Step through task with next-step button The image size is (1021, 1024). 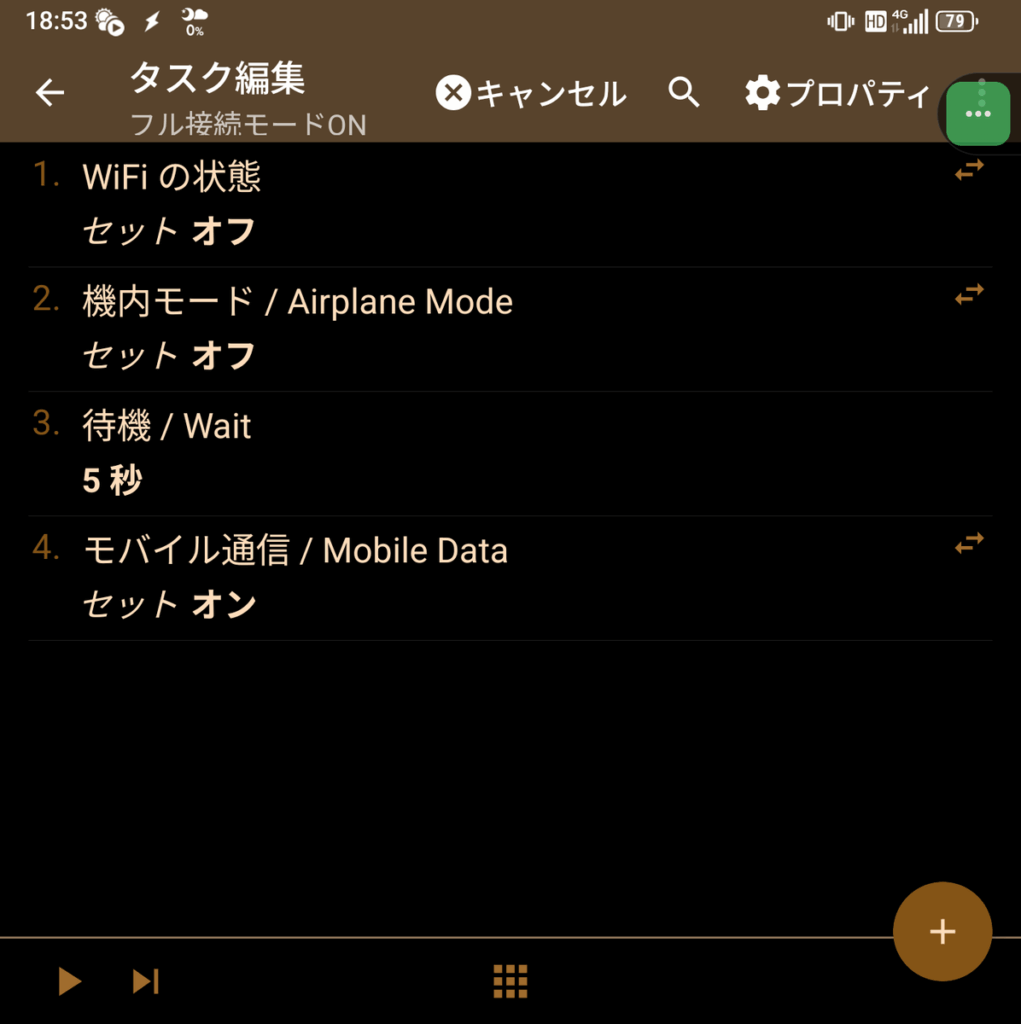pos(146,981)
